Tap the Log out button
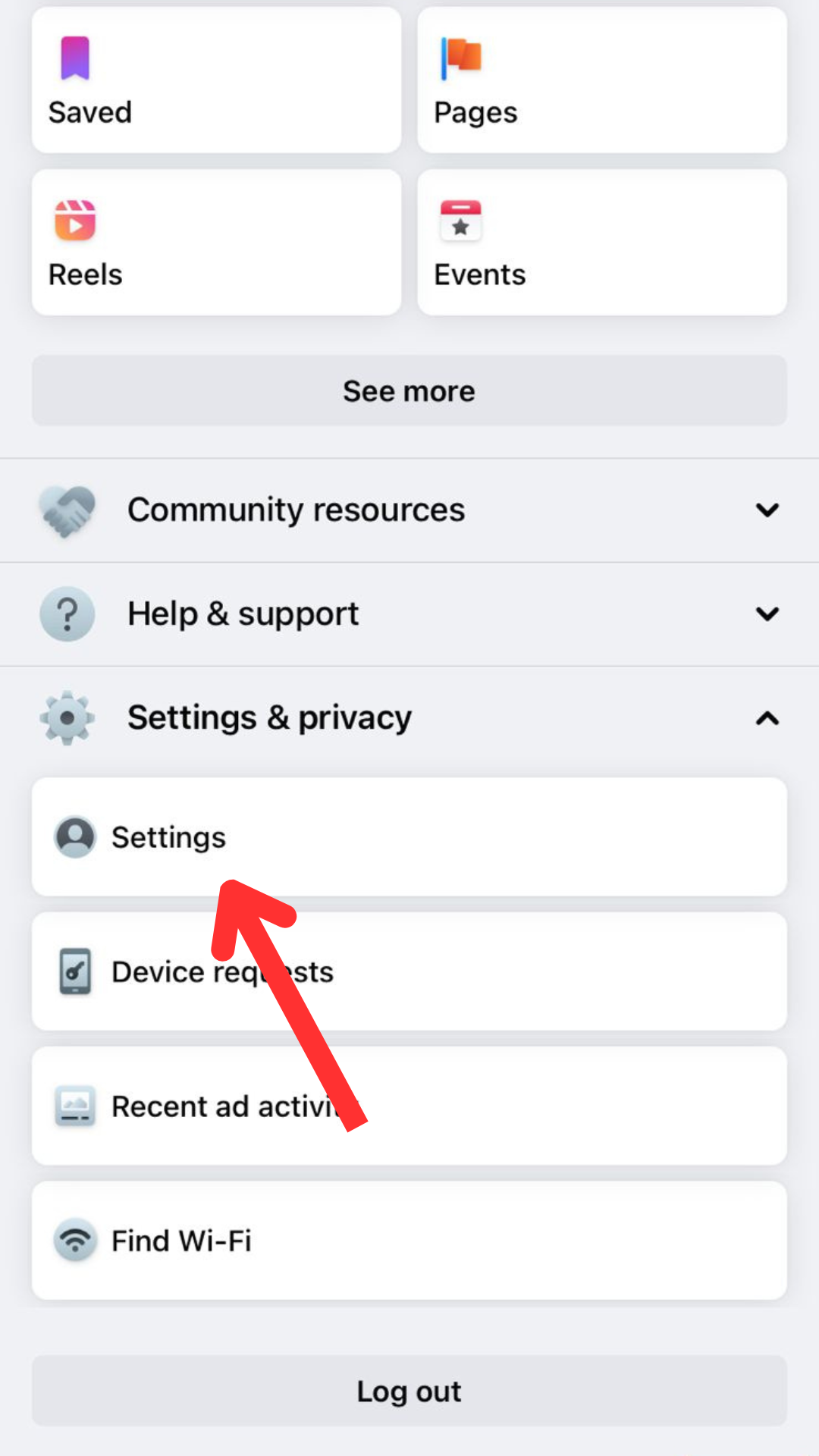The height and width of the screenshot is (1456, 819). tap(409, 1391)
